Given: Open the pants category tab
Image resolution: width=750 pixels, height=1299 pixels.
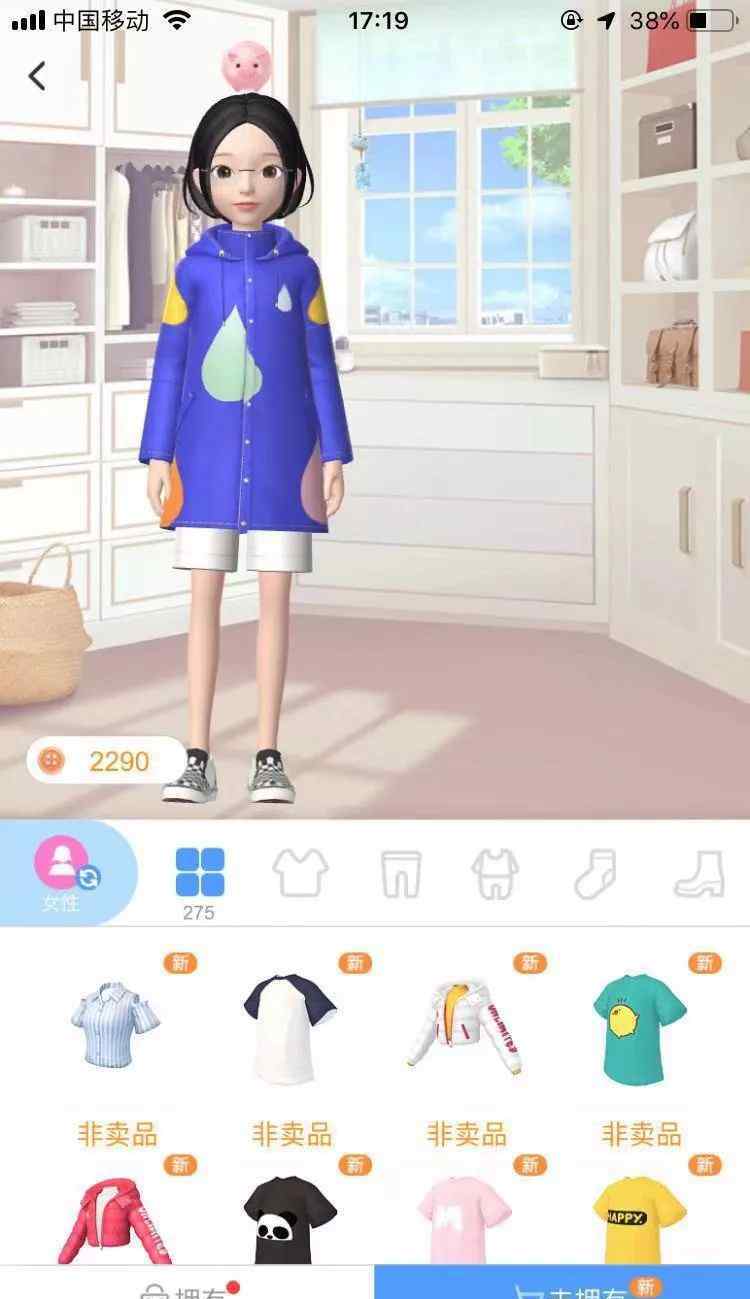Looking at the screenshot, I should (x=400, y=873).
